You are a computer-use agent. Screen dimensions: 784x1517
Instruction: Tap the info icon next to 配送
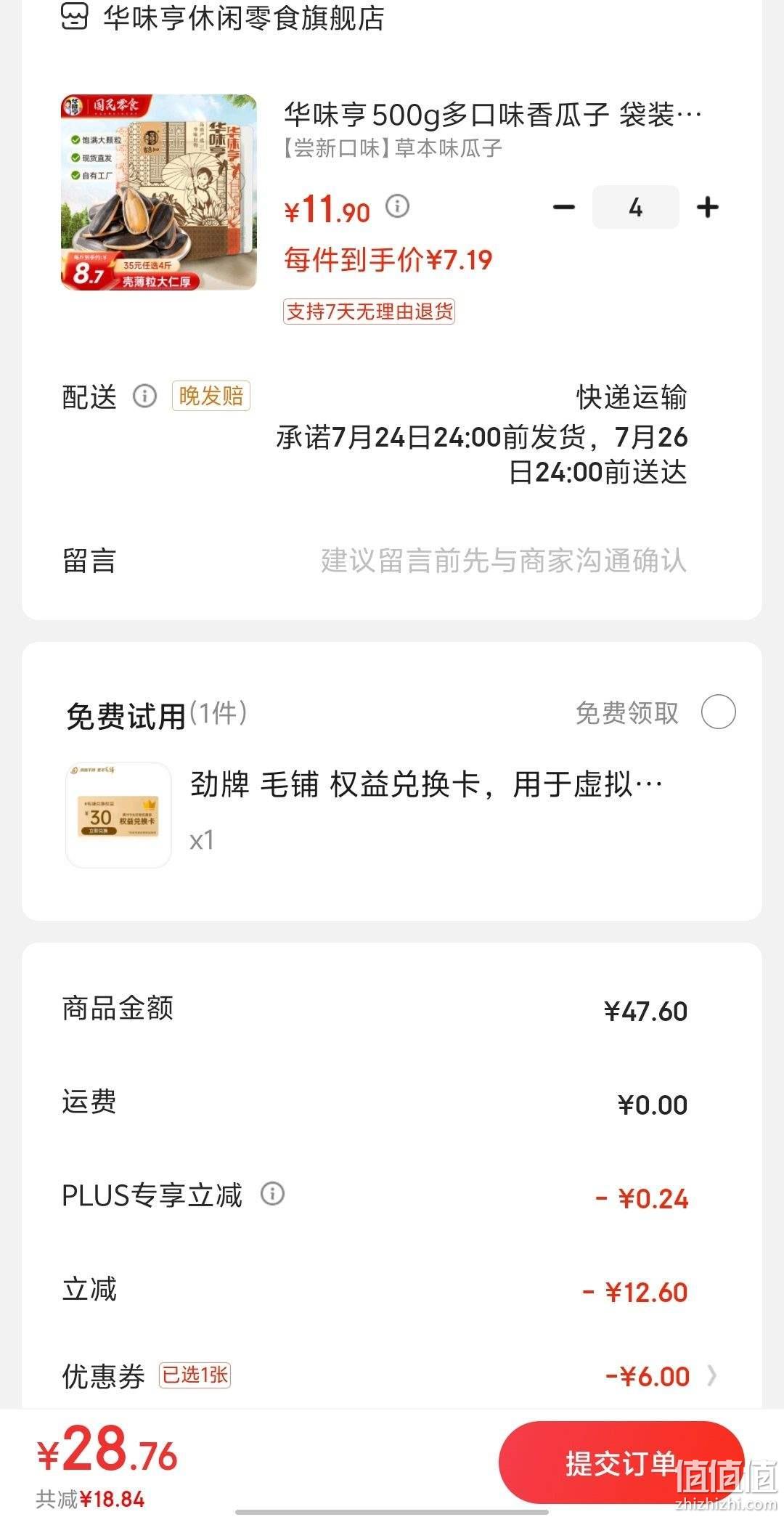(144, 396)
